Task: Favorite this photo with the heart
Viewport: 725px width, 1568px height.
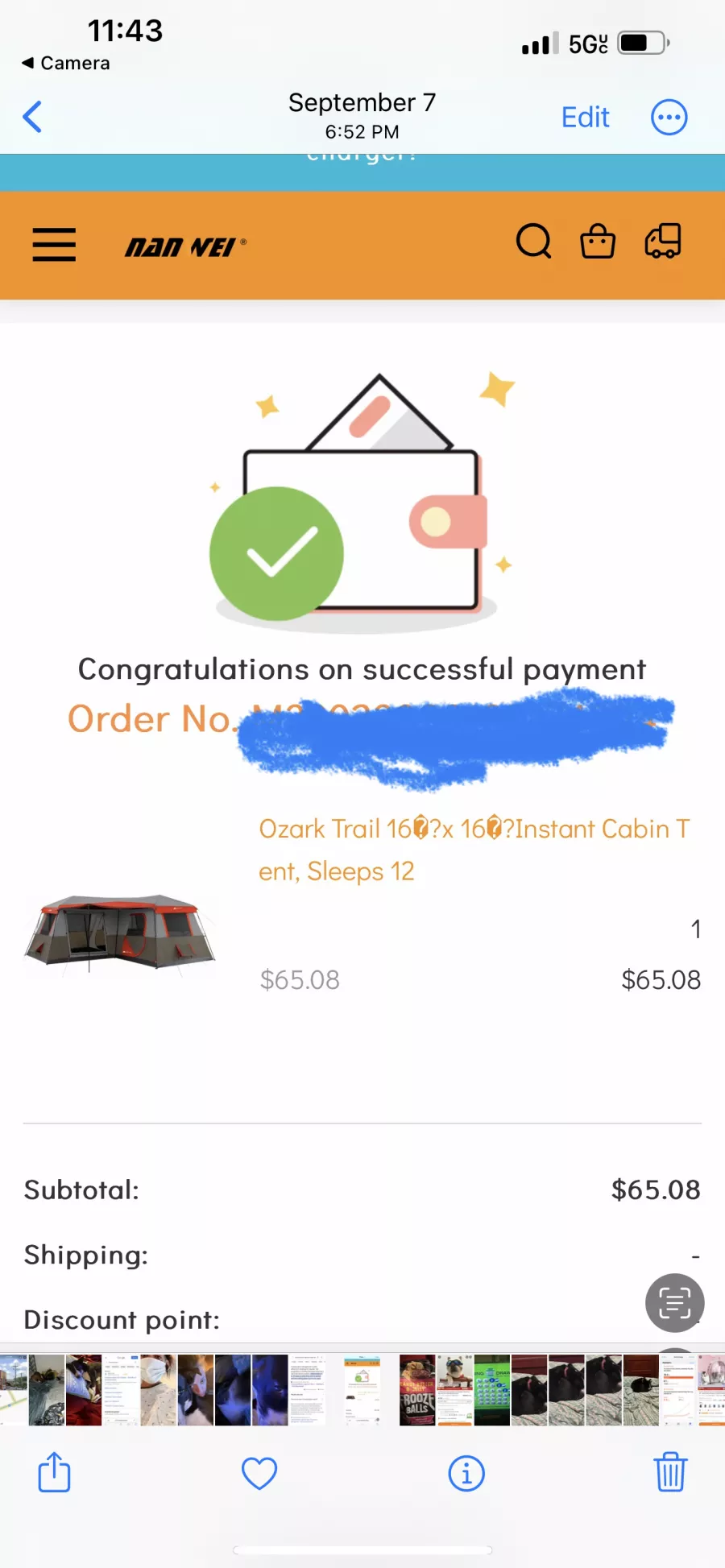Action: [259, 1473]
